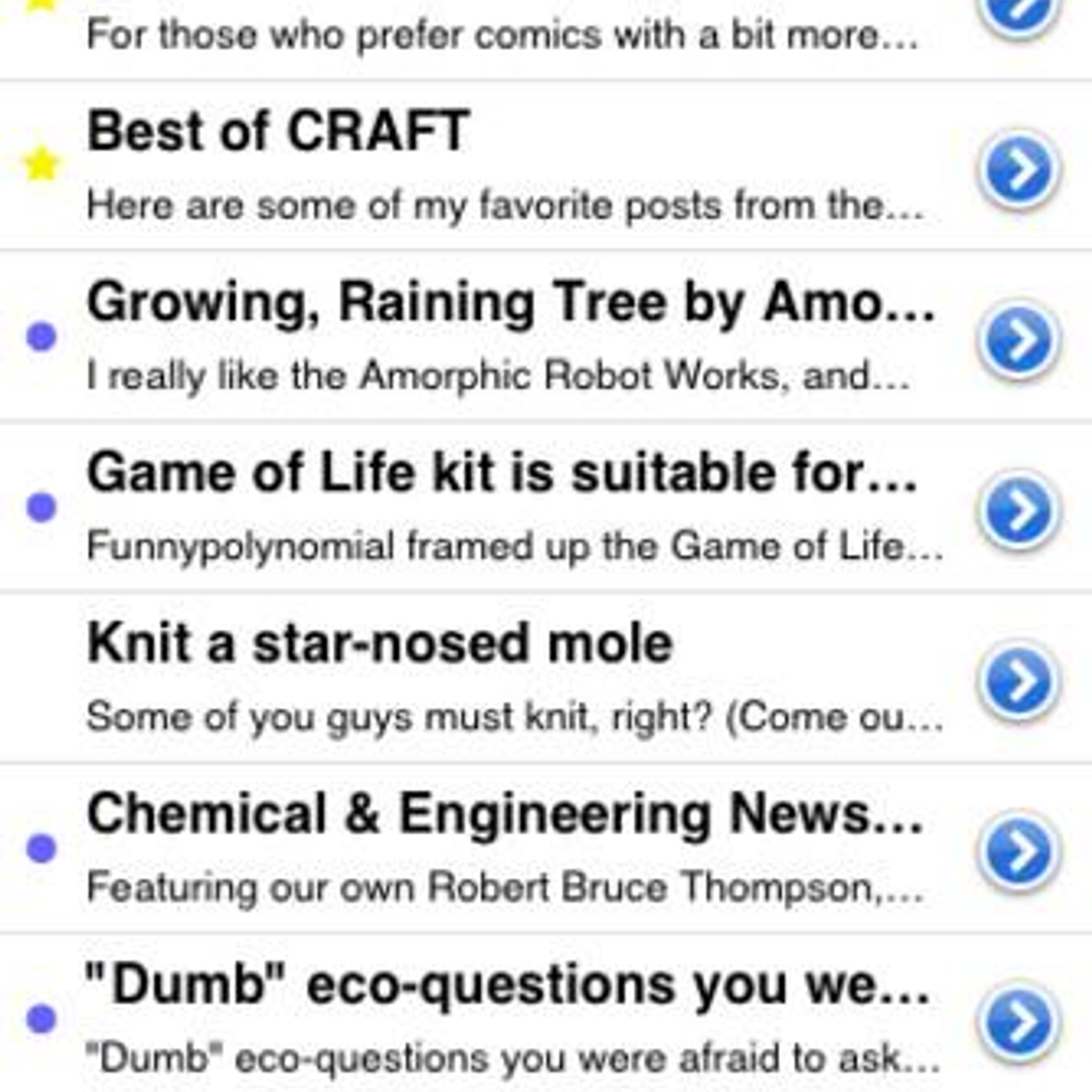
Task: View the Chemical & Engineering News item
Action: (505, 814)
